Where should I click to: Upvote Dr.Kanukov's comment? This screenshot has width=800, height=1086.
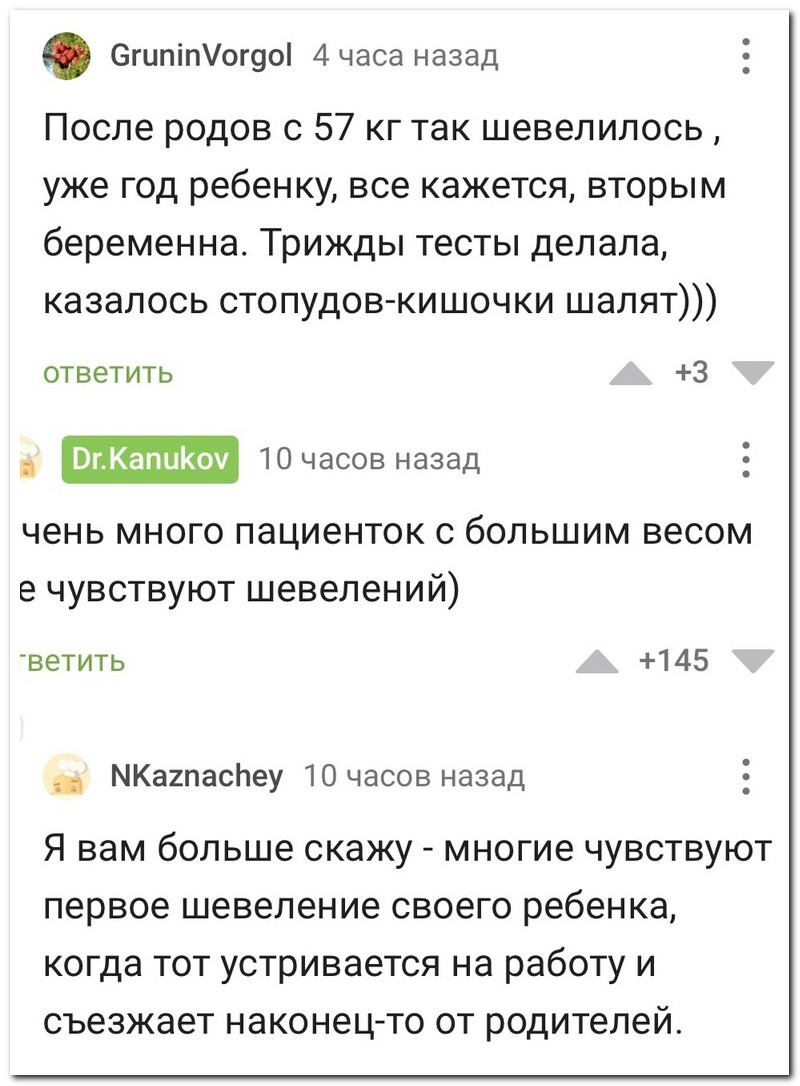tap(598, 661)
